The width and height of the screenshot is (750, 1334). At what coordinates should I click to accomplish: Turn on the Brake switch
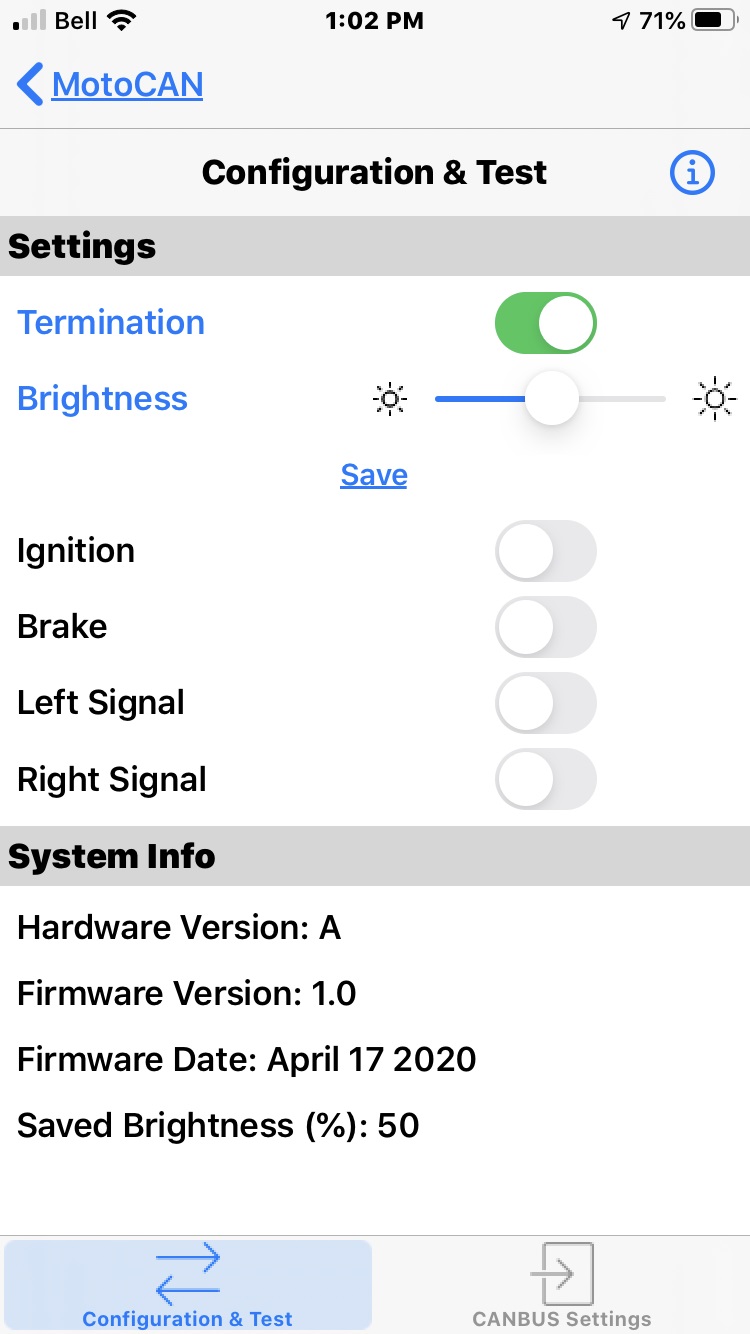point(546,627)
